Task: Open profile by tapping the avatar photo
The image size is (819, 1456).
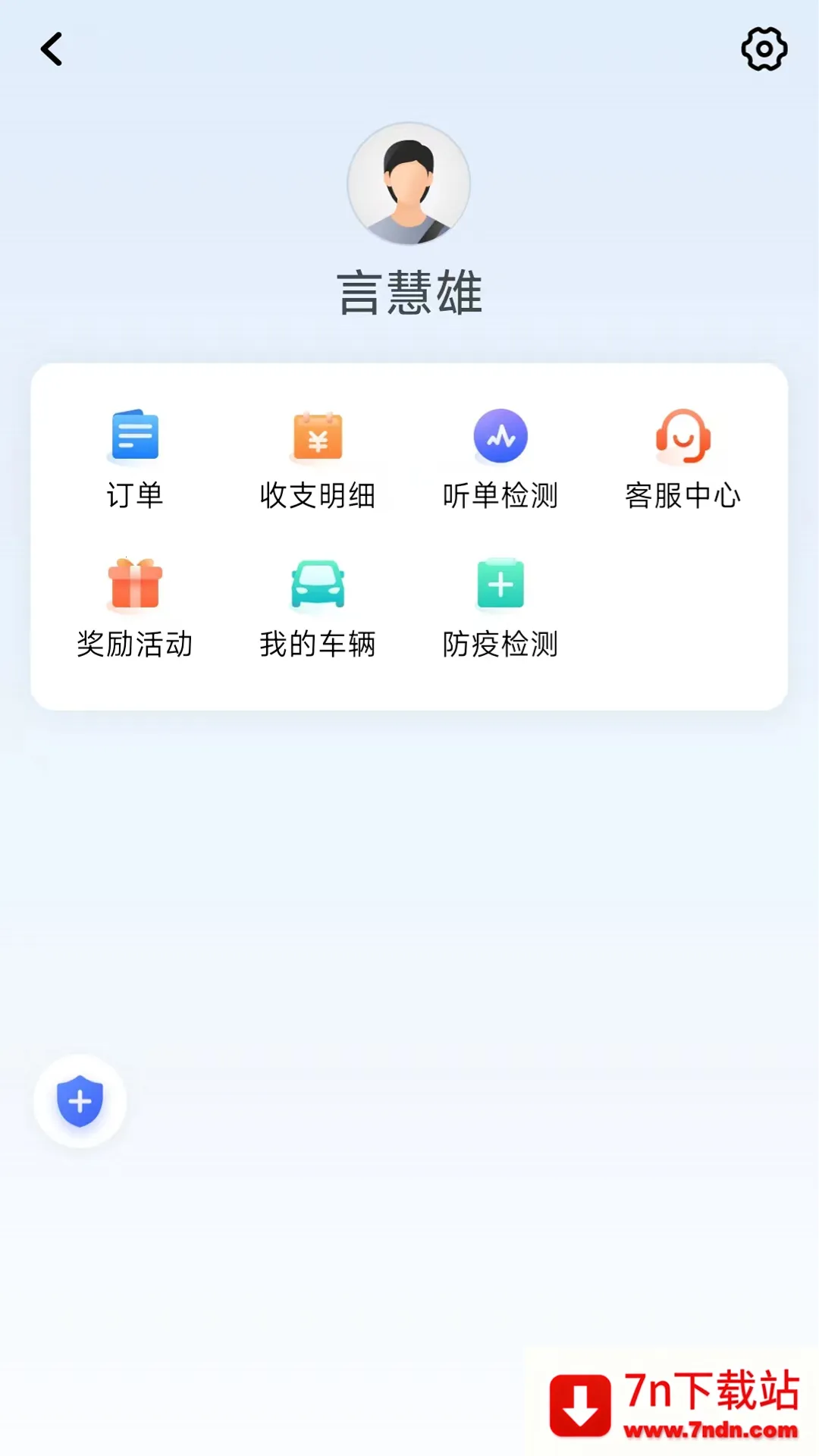Action: (409, 182)
